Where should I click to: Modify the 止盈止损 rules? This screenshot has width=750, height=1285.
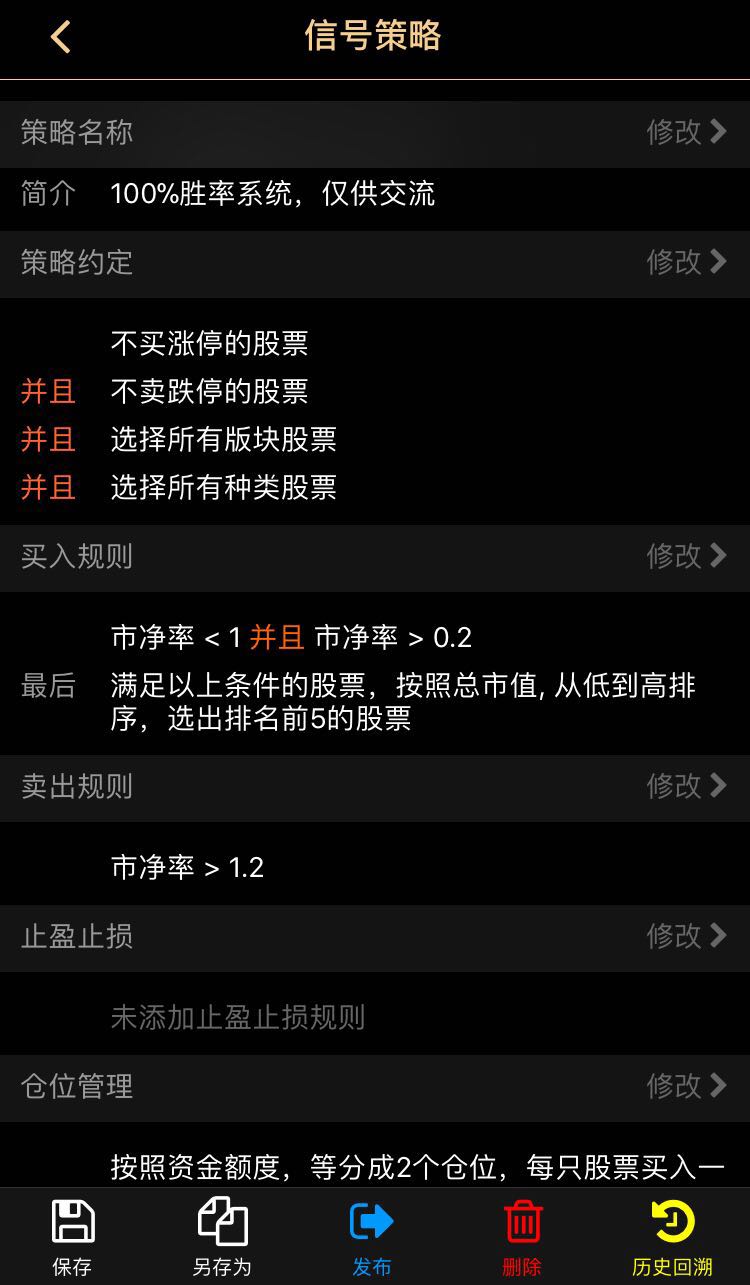[686, 936]
